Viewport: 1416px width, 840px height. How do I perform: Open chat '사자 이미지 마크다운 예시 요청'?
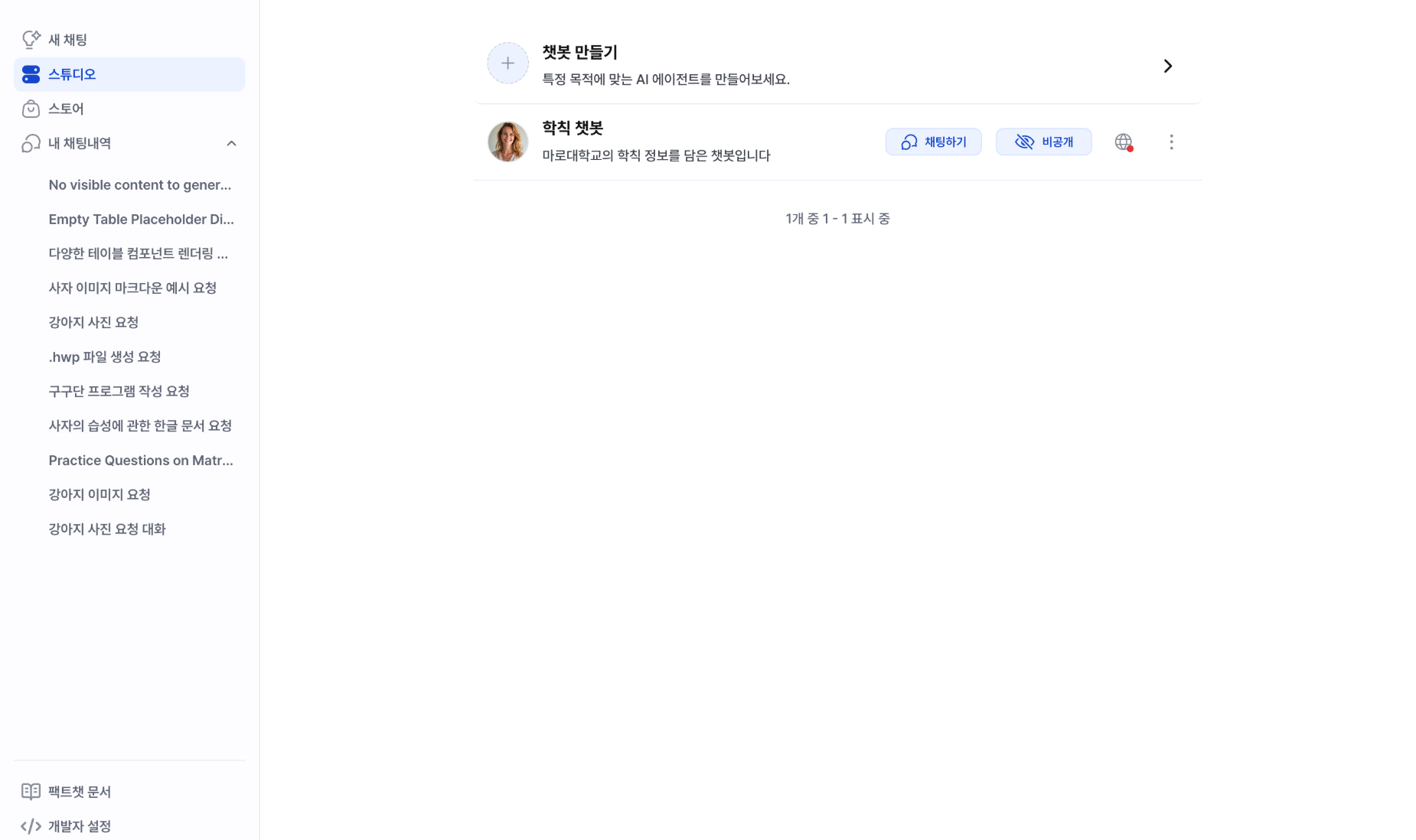[132, 288]
